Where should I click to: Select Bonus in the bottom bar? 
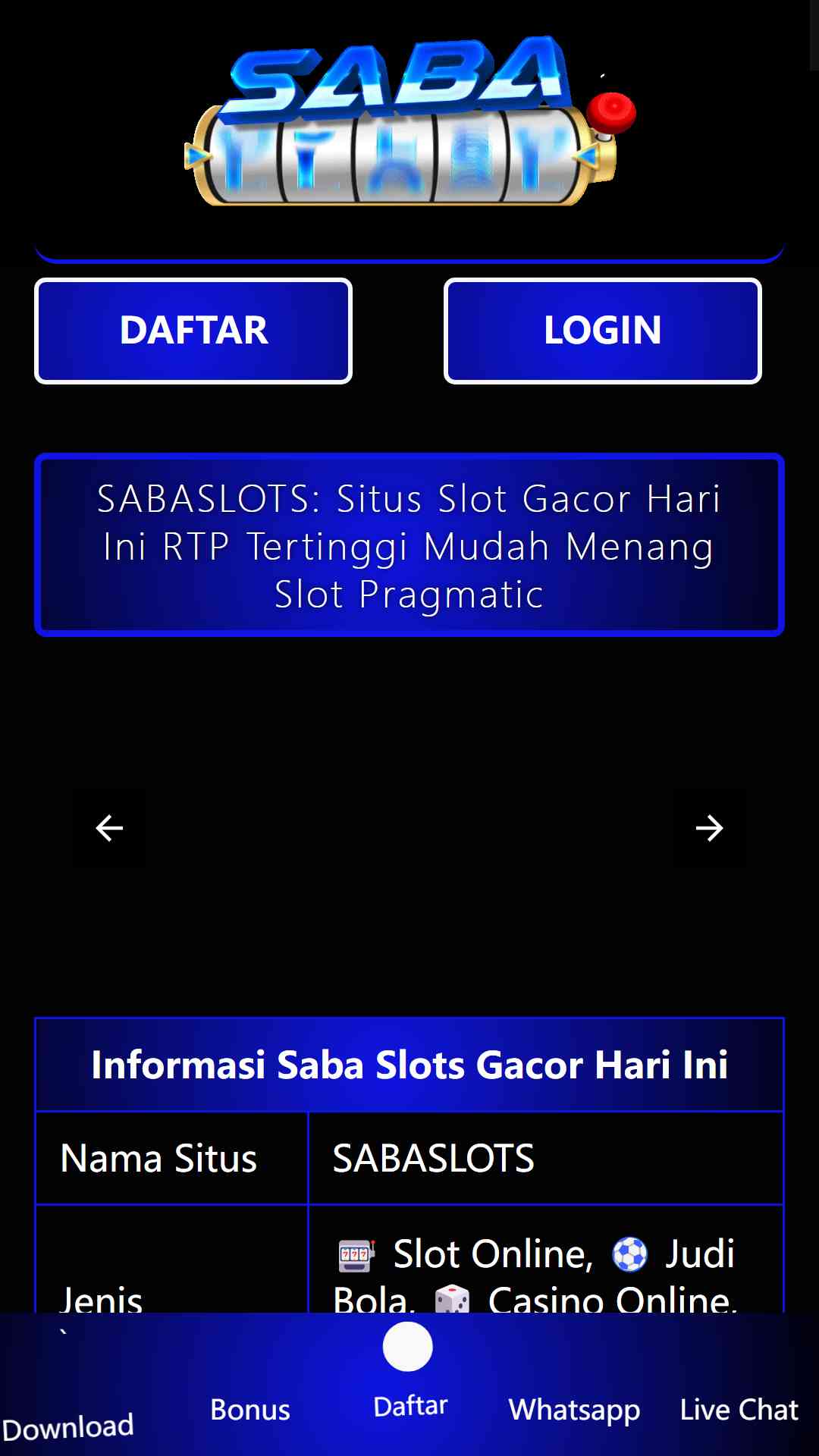click(250, 1410)
